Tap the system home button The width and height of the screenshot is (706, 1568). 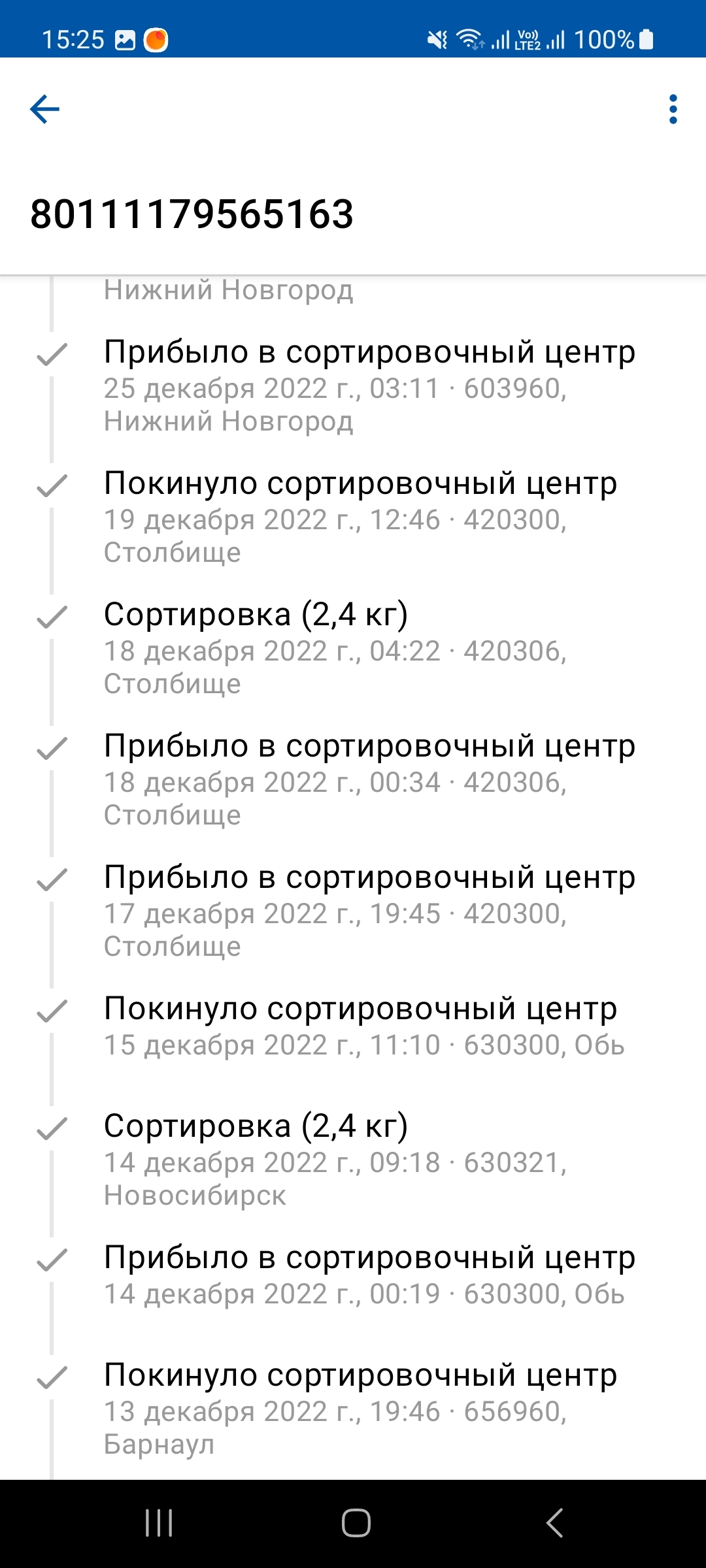click(356, 1523)
